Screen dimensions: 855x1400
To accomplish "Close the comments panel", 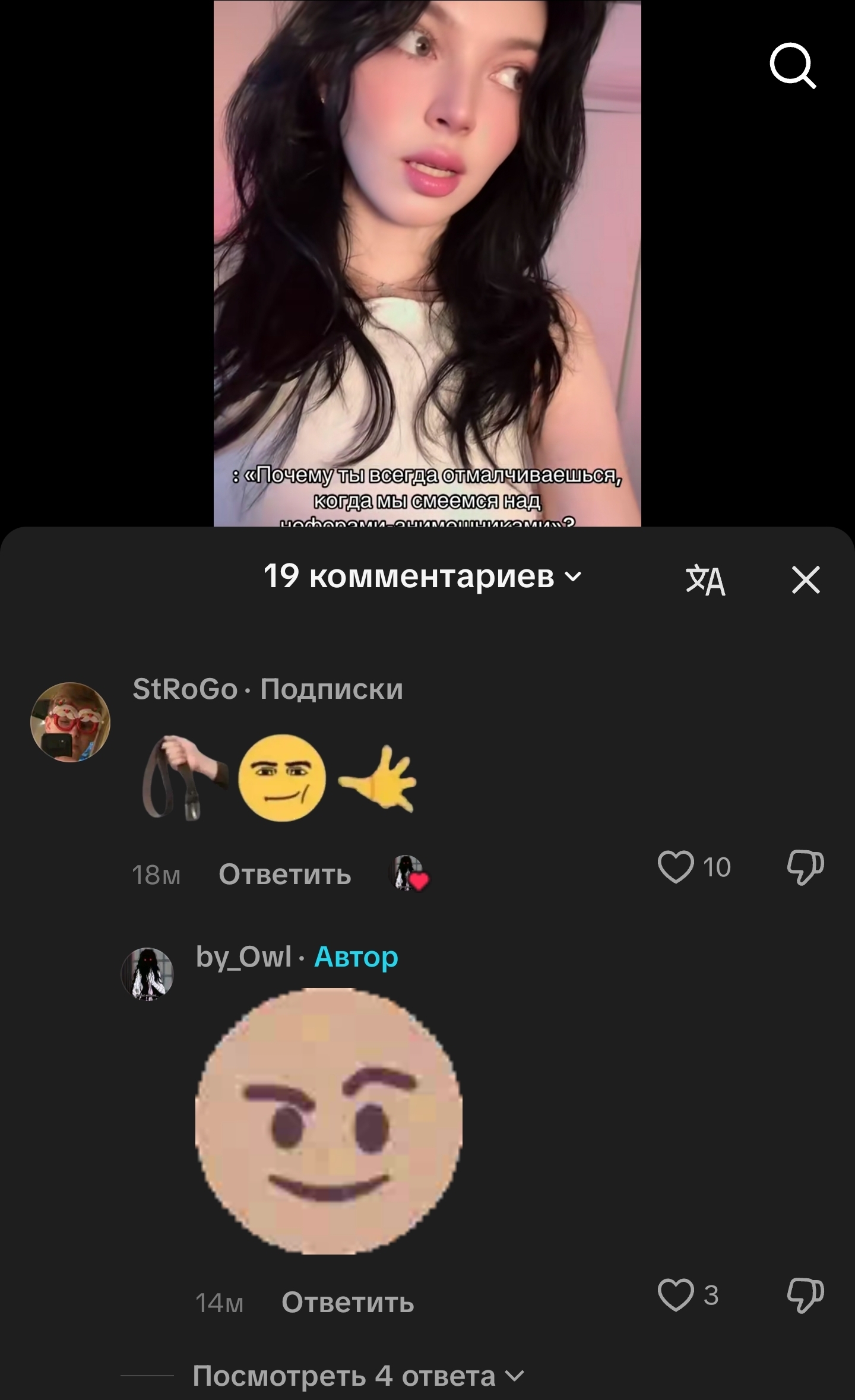I will (x=806, y=580).
